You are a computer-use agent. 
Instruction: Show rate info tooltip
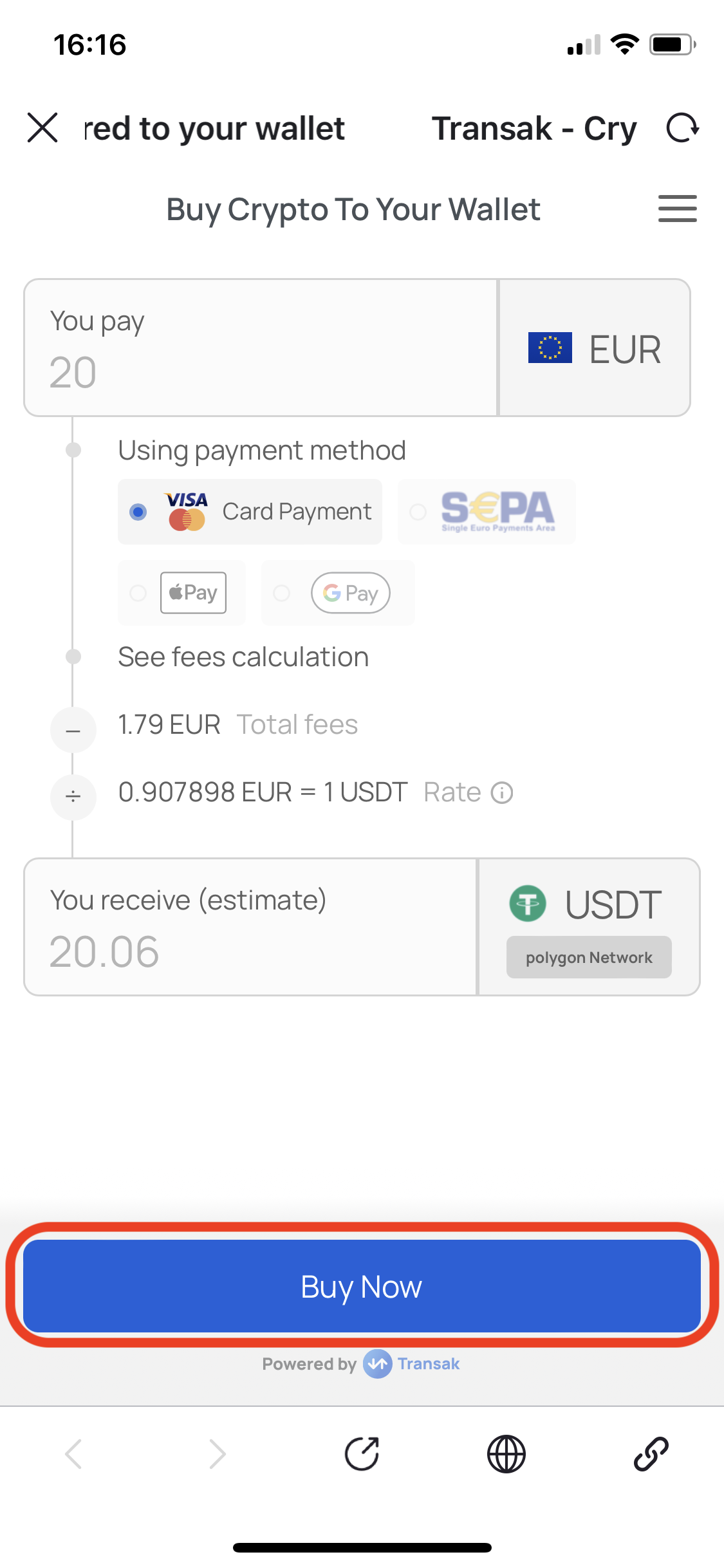tap(502, 792)
